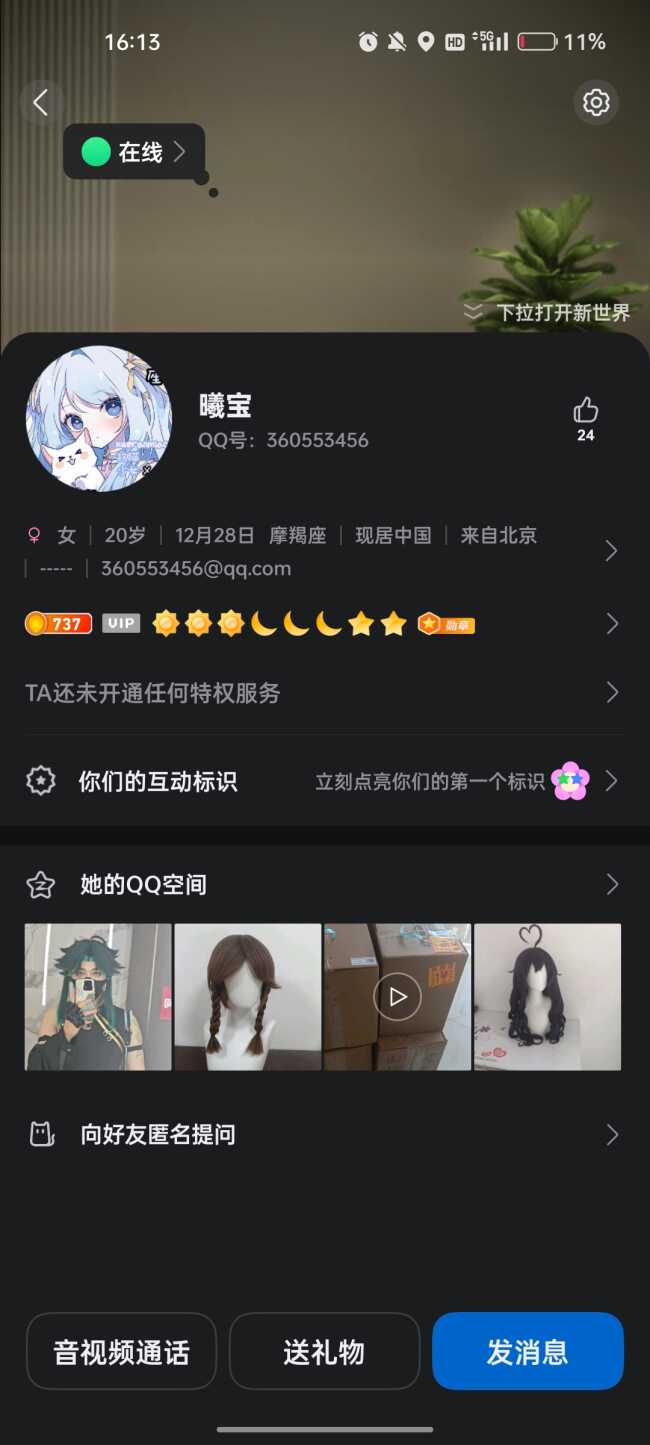View the brown braided wig photo
The image size is (650, 1445).
(x=247, y=997)
